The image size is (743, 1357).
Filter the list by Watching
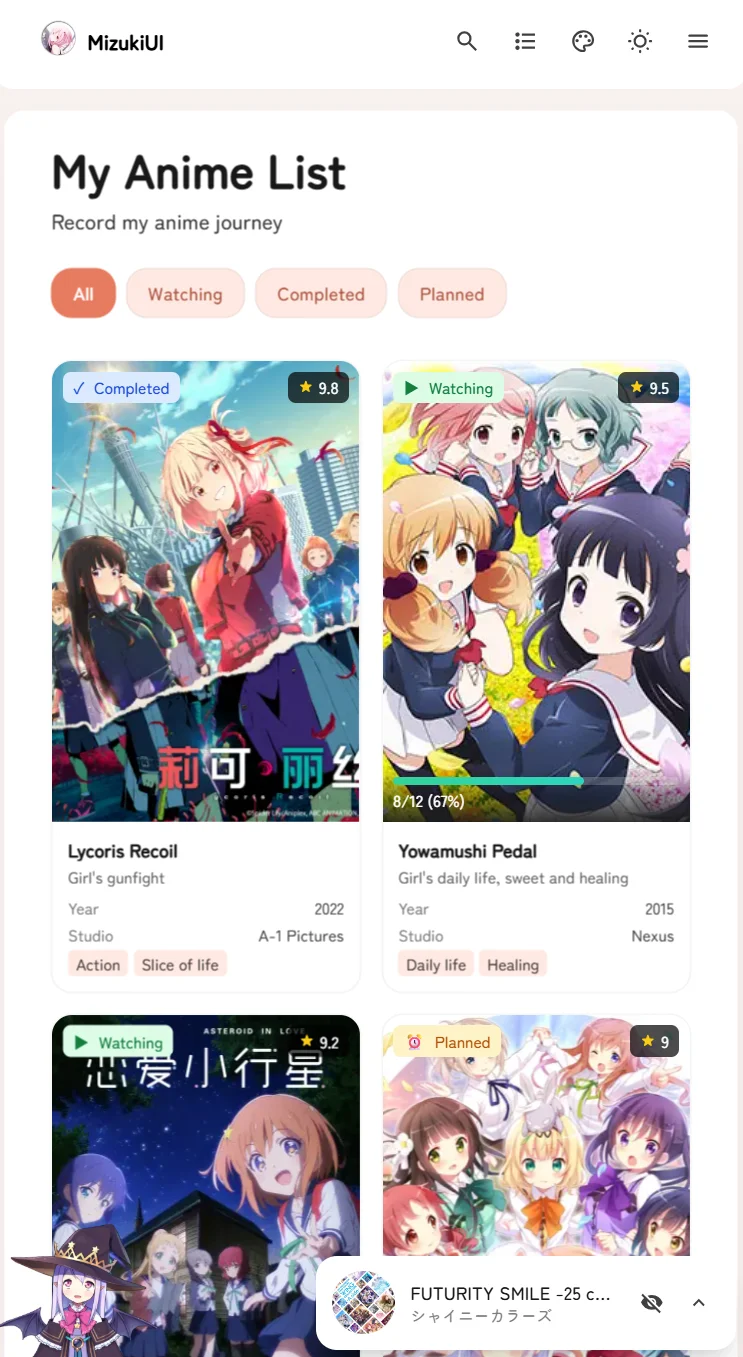[x=185, y=294]
